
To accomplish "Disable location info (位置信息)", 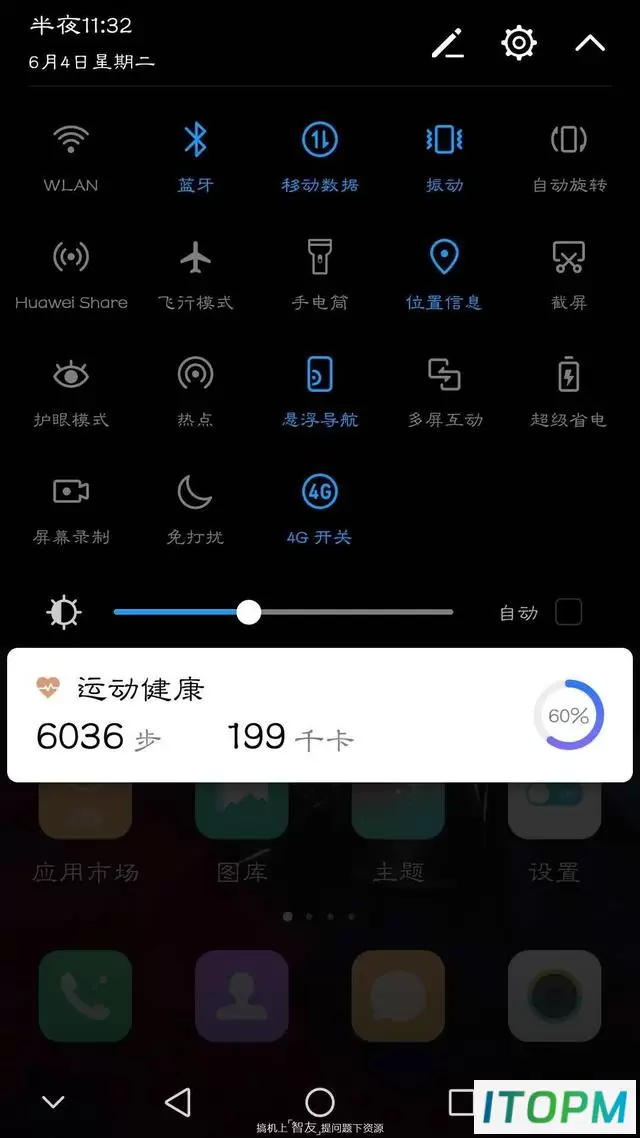I will (x=444, y=274).
